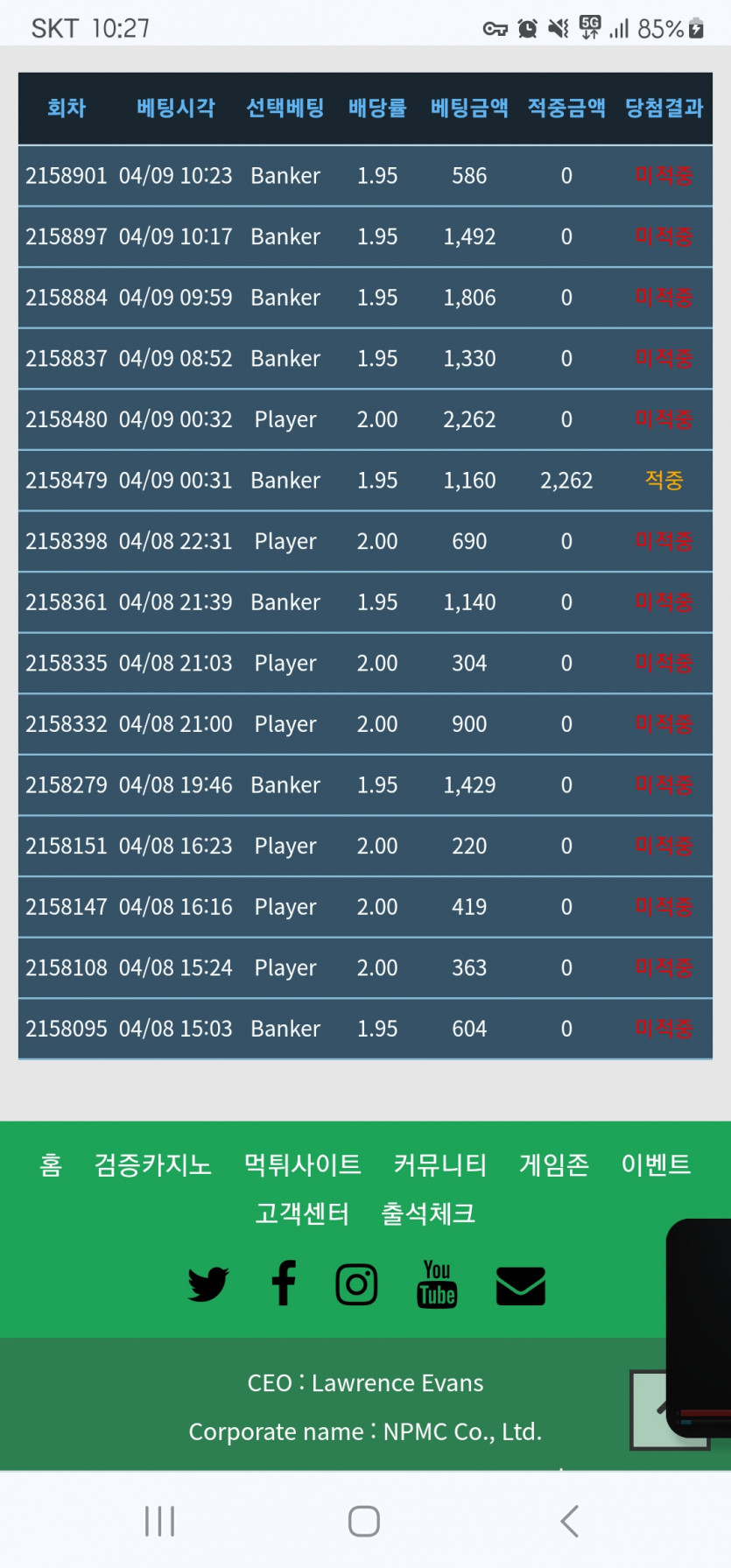
Task: Go to 검증카지노 page
Action: tap(153, 1165)
